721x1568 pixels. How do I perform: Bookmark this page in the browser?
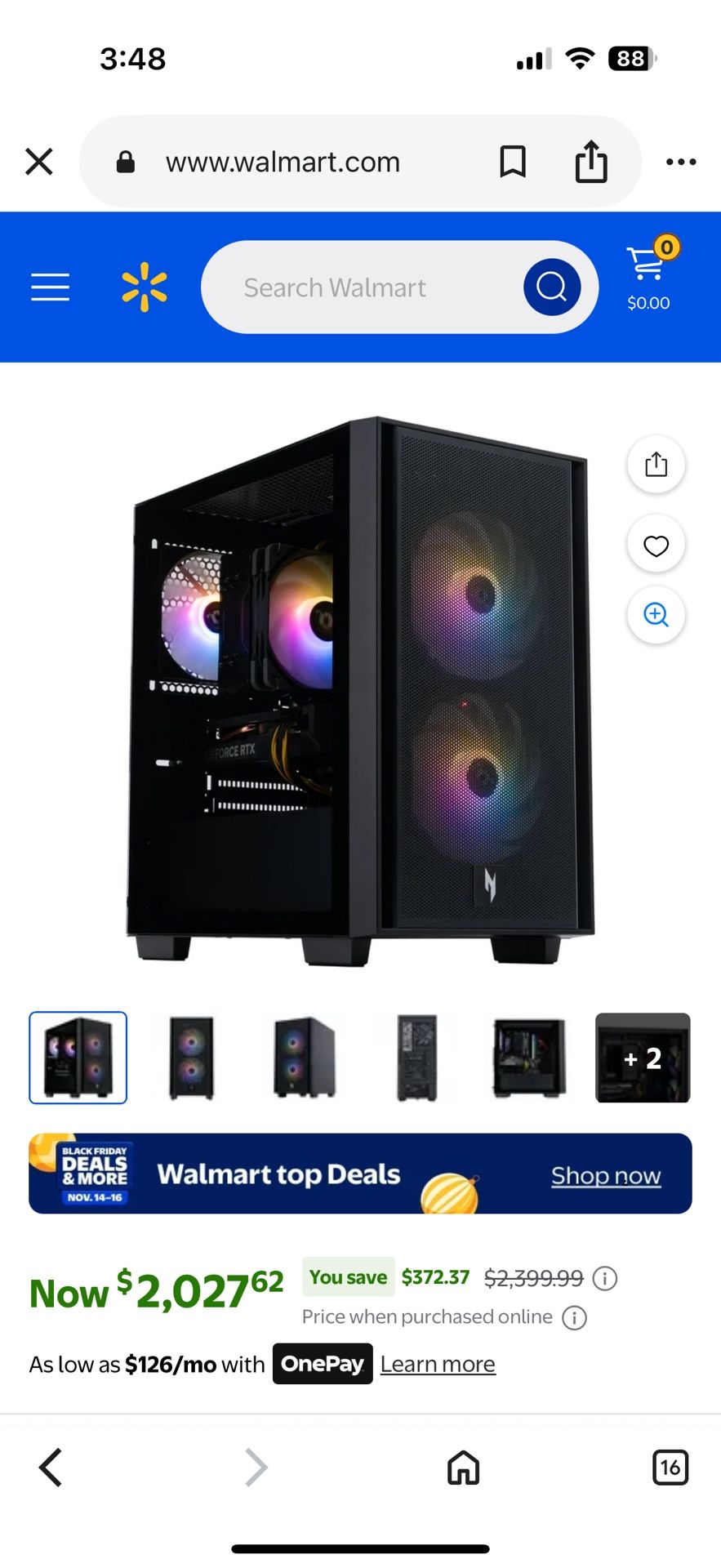pyautogui.click(x=513, y=161)
